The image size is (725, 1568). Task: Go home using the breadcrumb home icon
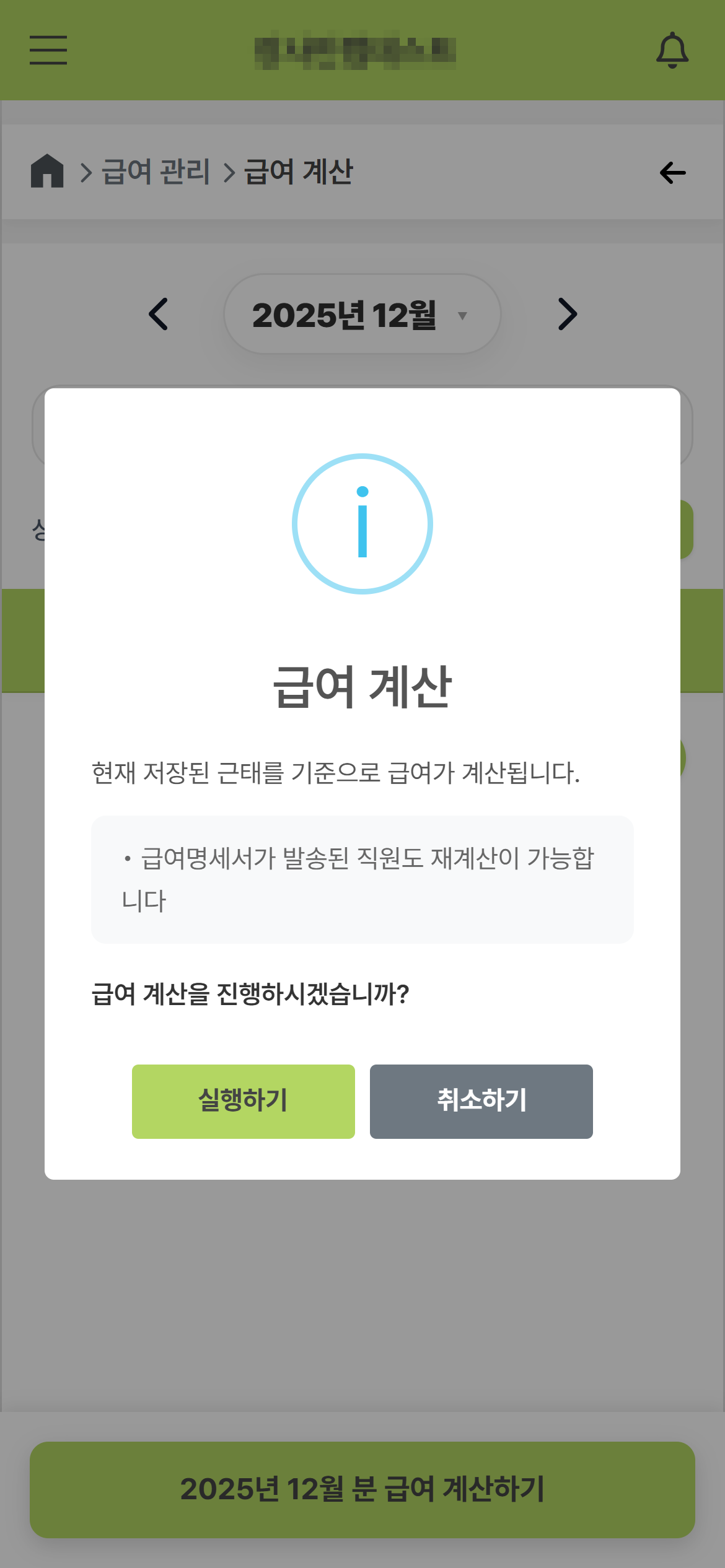click(x=48, y=172)
